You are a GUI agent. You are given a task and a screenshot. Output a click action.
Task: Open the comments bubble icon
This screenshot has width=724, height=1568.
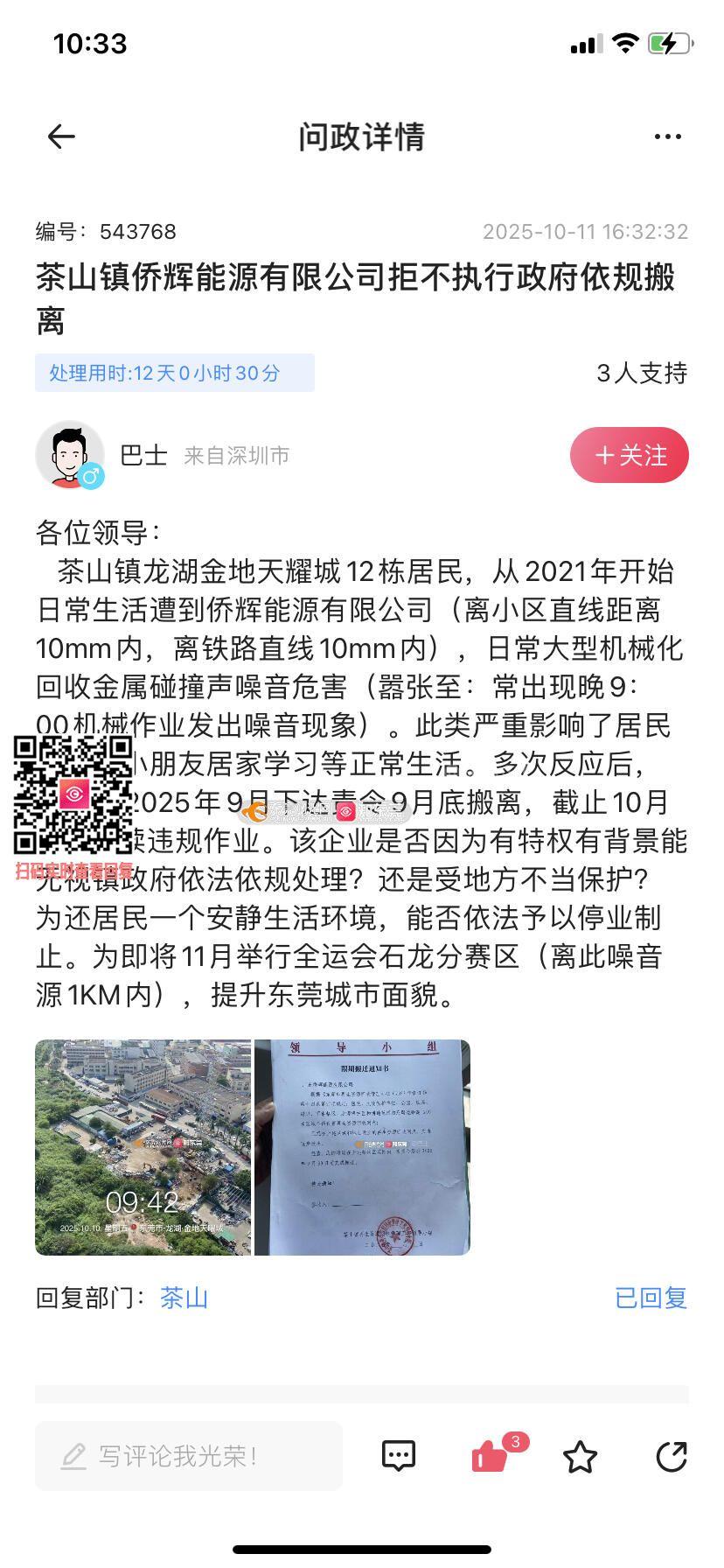point(399,1456)
